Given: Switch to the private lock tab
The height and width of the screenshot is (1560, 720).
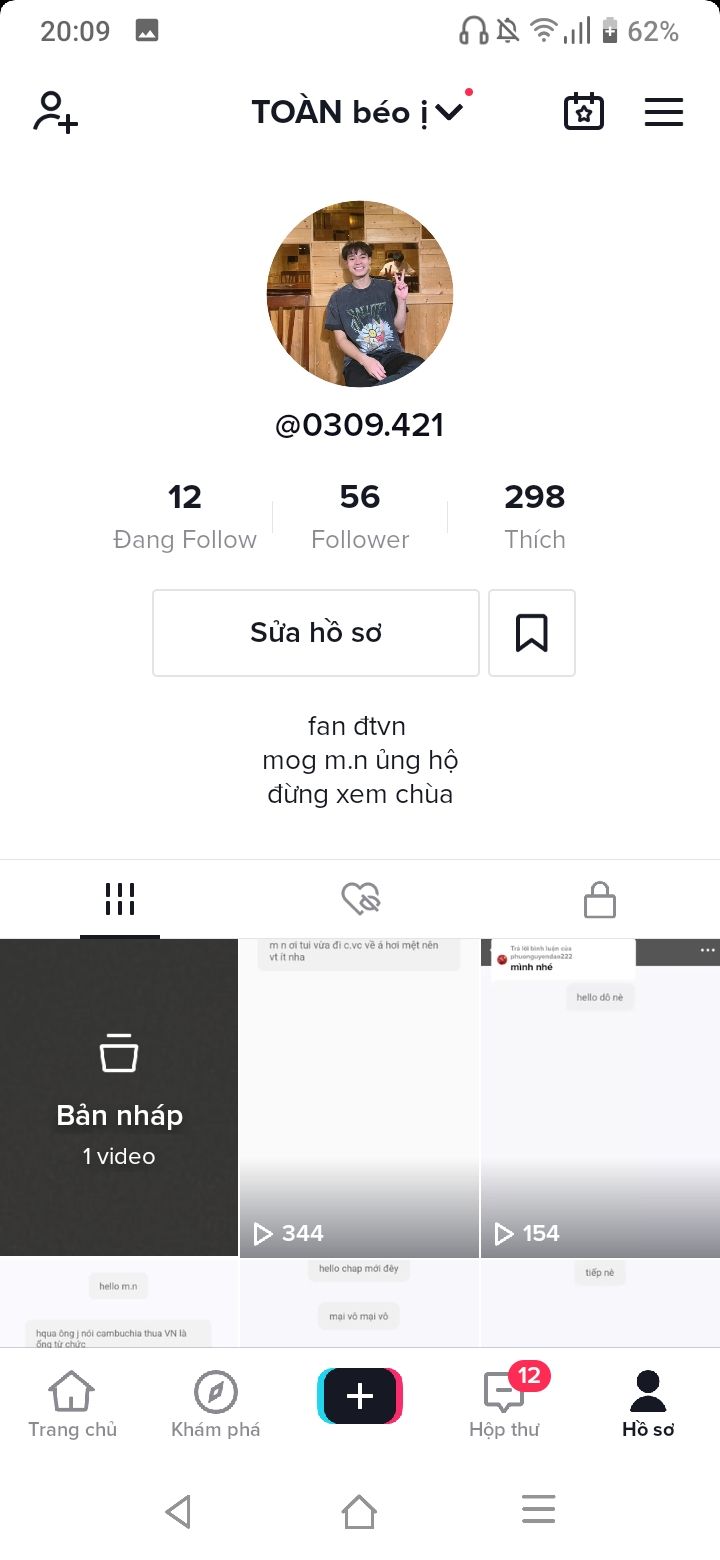Looking at the screenshot, I should tap(599, 900).
